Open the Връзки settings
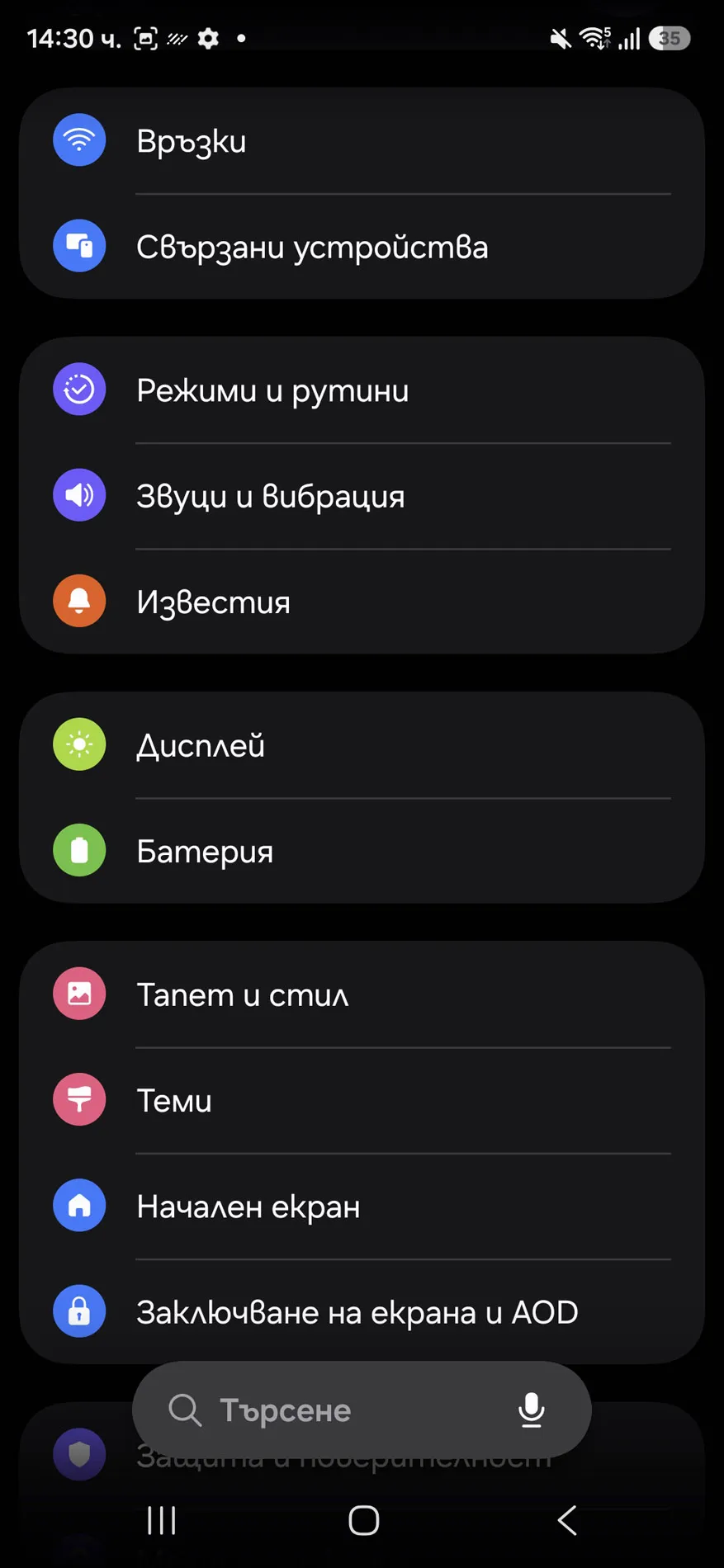Image resolution: width=724 pixels, height=1568 pixels. [362, 141]
